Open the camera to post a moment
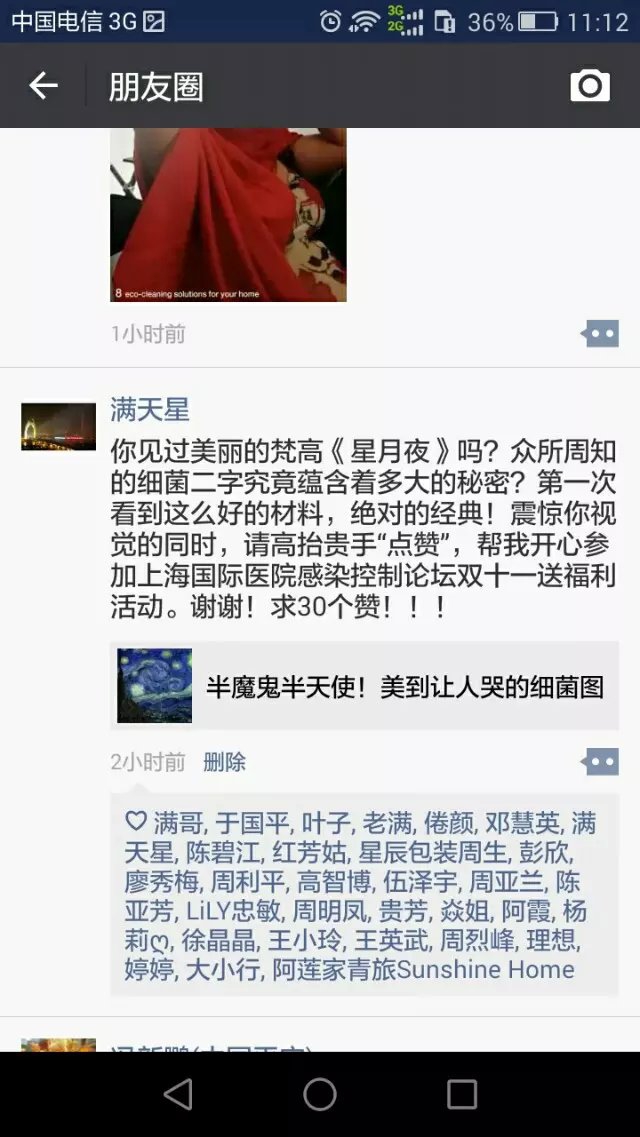Viewport: 640px width, 1137px height. pos(590,86)
